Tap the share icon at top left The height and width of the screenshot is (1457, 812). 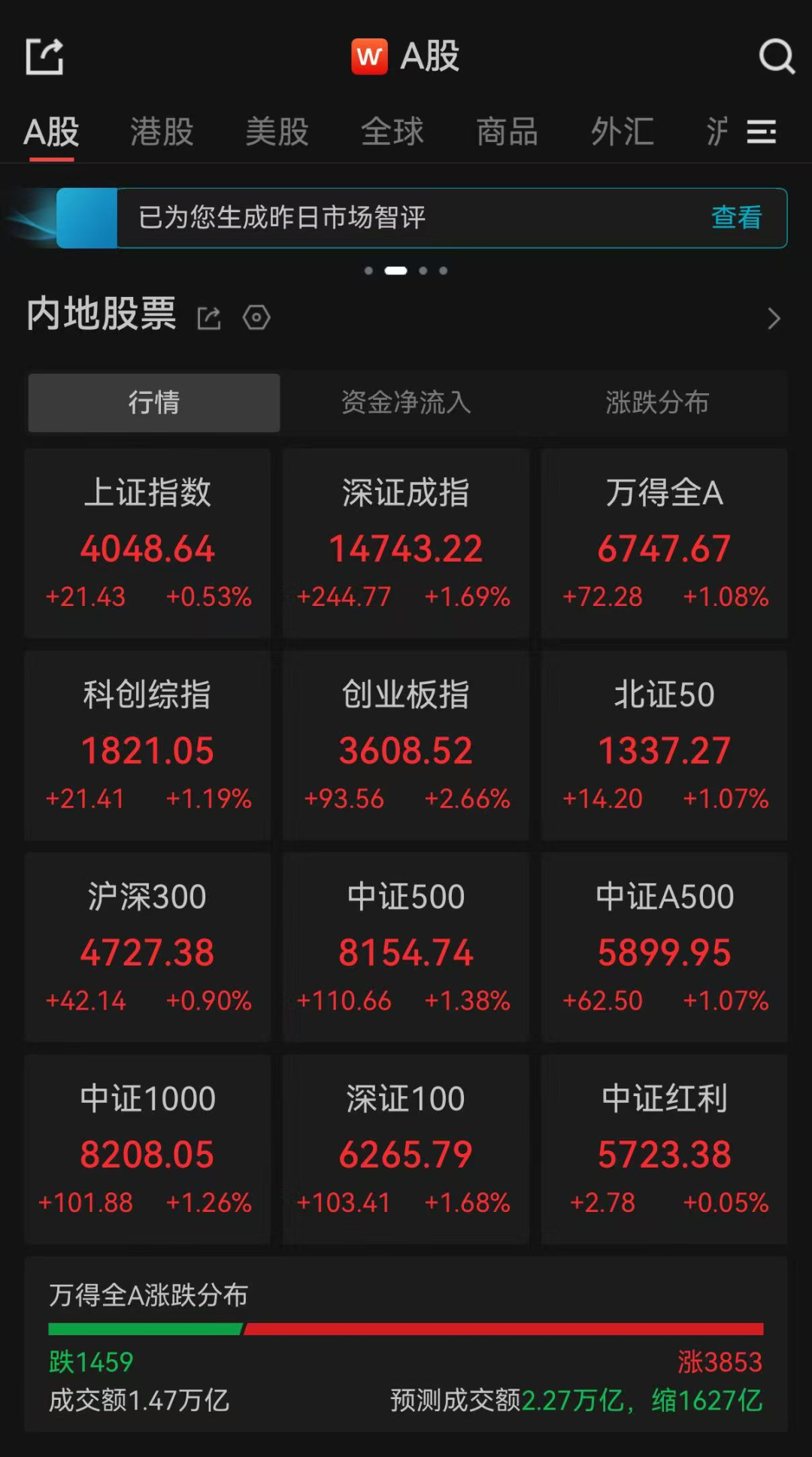[45, 56]
